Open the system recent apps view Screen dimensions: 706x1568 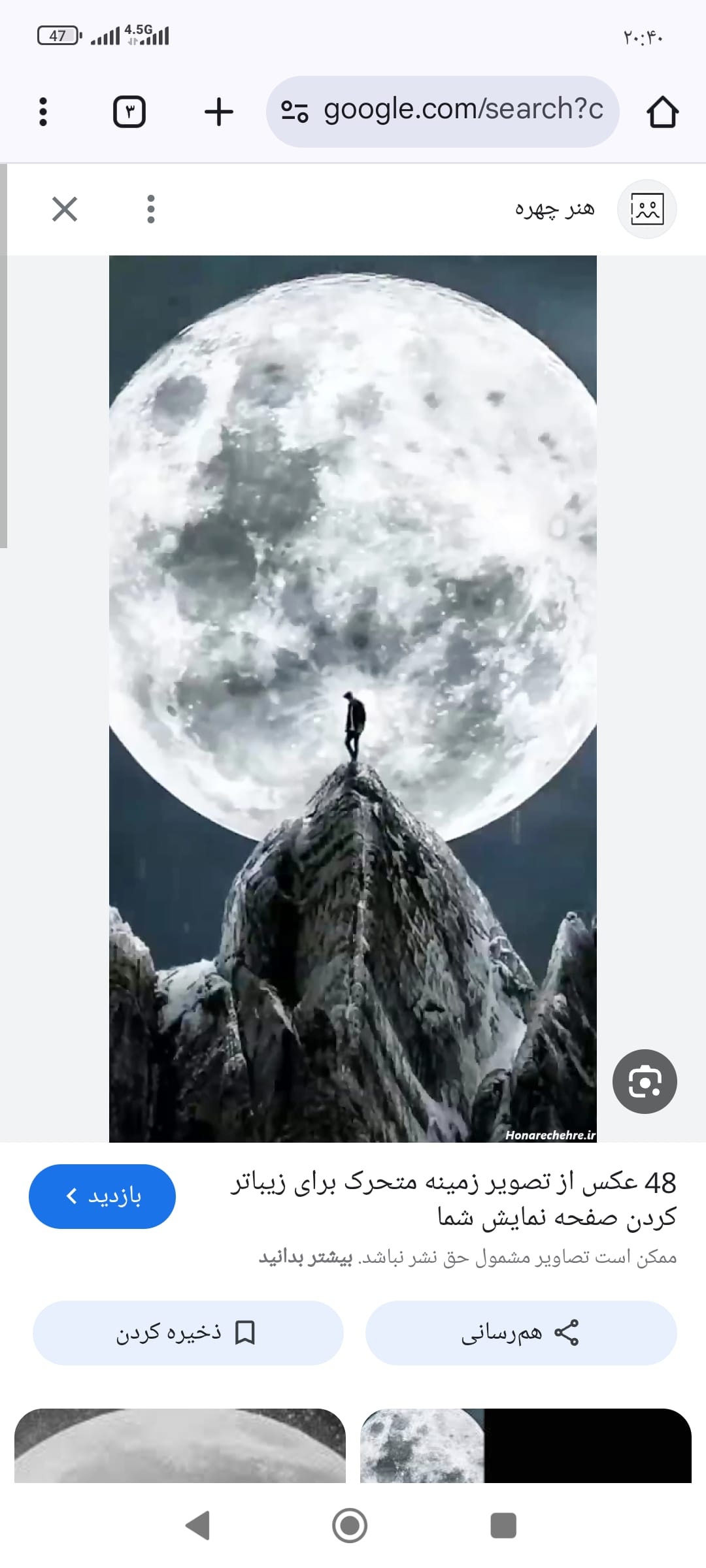click(x=503, y=1526)
